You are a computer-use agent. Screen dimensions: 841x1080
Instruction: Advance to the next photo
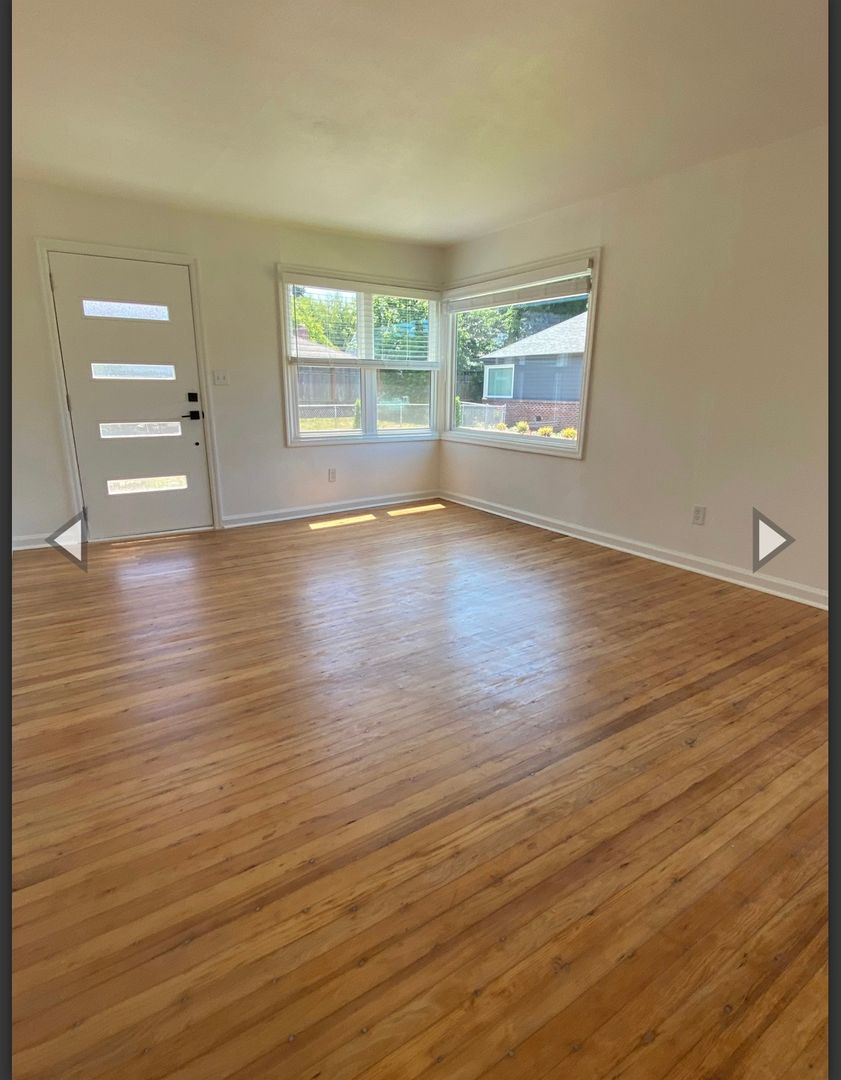(772, 540)
